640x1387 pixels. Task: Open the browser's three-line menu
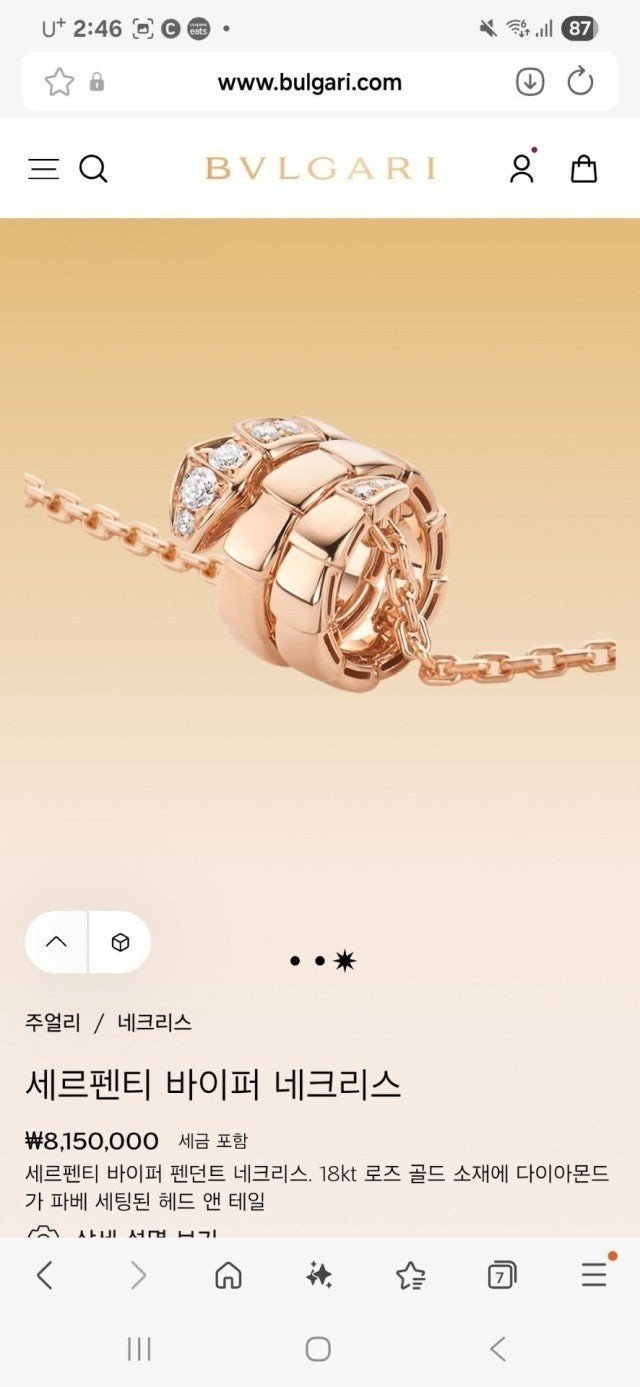[x=594, y=1275]
